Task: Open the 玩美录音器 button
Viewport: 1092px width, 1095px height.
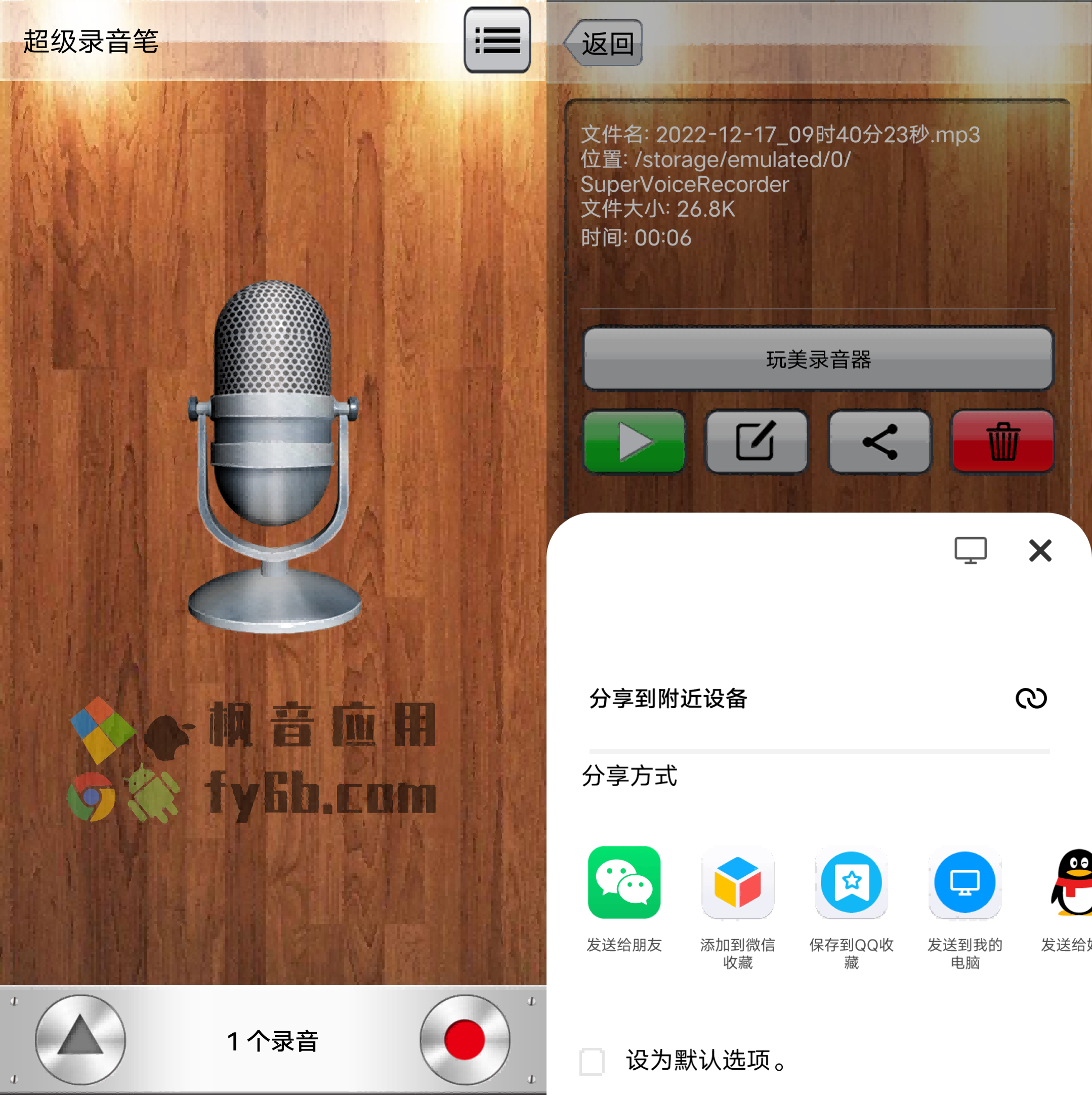Action: [x=818, y=359]
